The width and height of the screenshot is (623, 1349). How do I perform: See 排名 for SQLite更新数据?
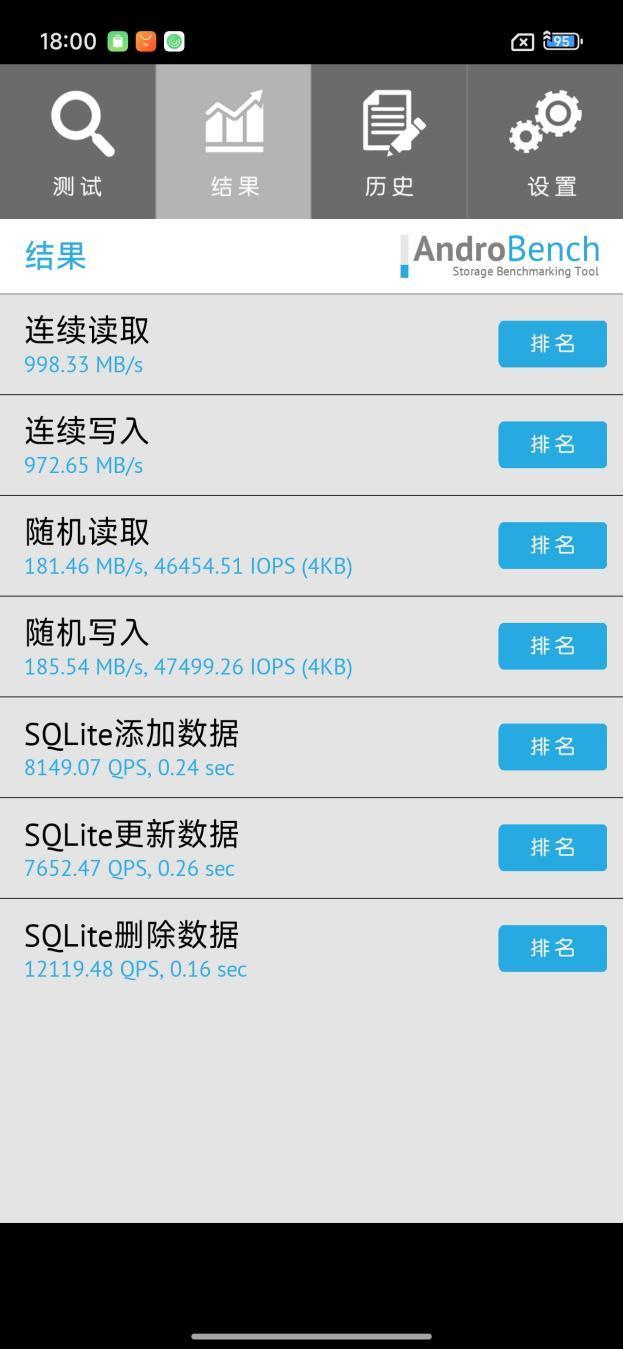[x=552, y=848]
